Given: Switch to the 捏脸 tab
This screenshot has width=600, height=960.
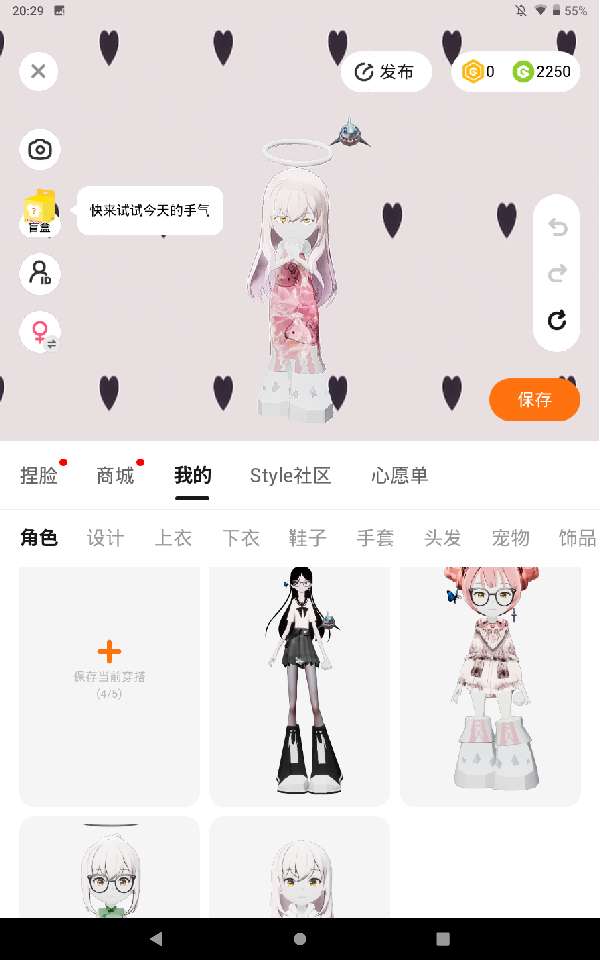Looking at the screenshot, I should [x=39, y=476].
